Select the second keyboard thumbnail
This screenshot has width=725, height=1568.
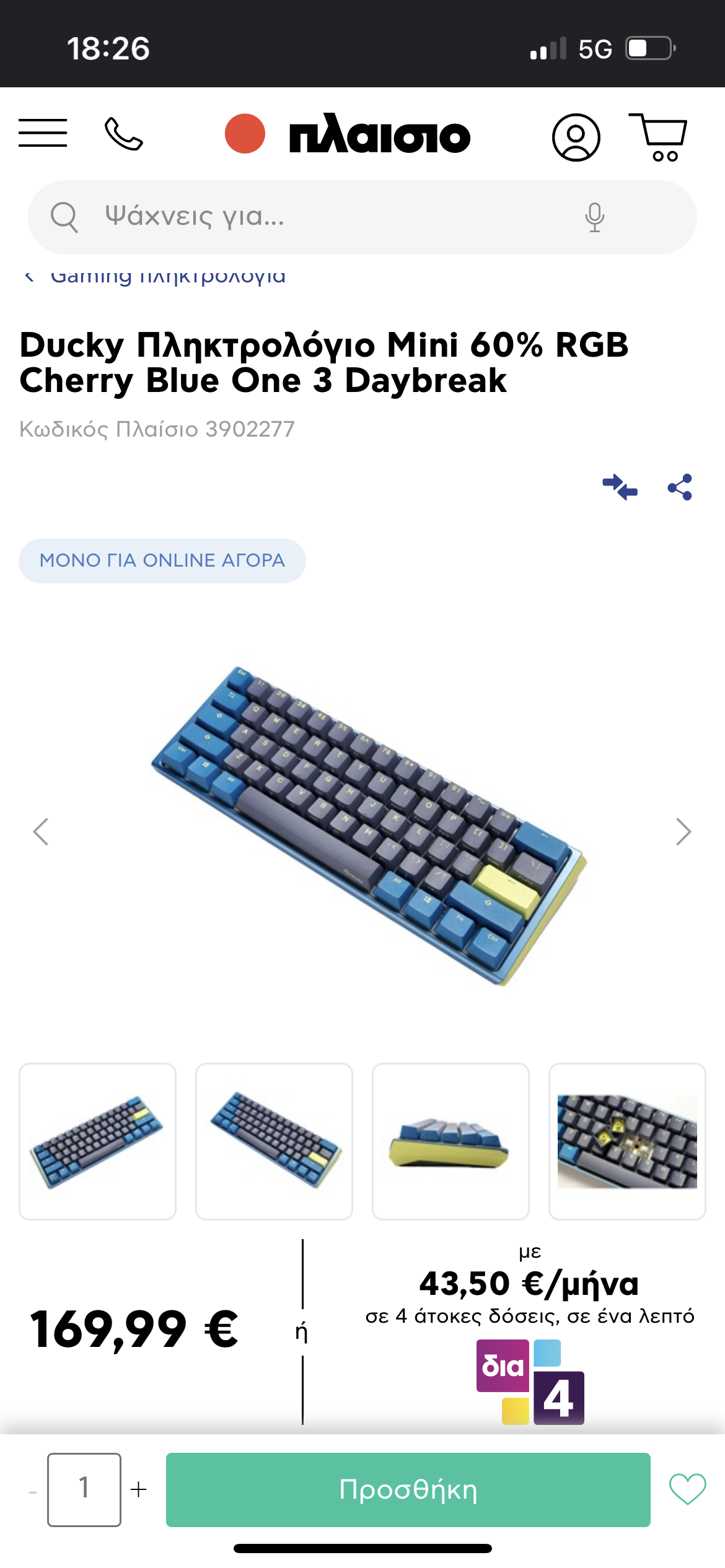pos(274,1141)
